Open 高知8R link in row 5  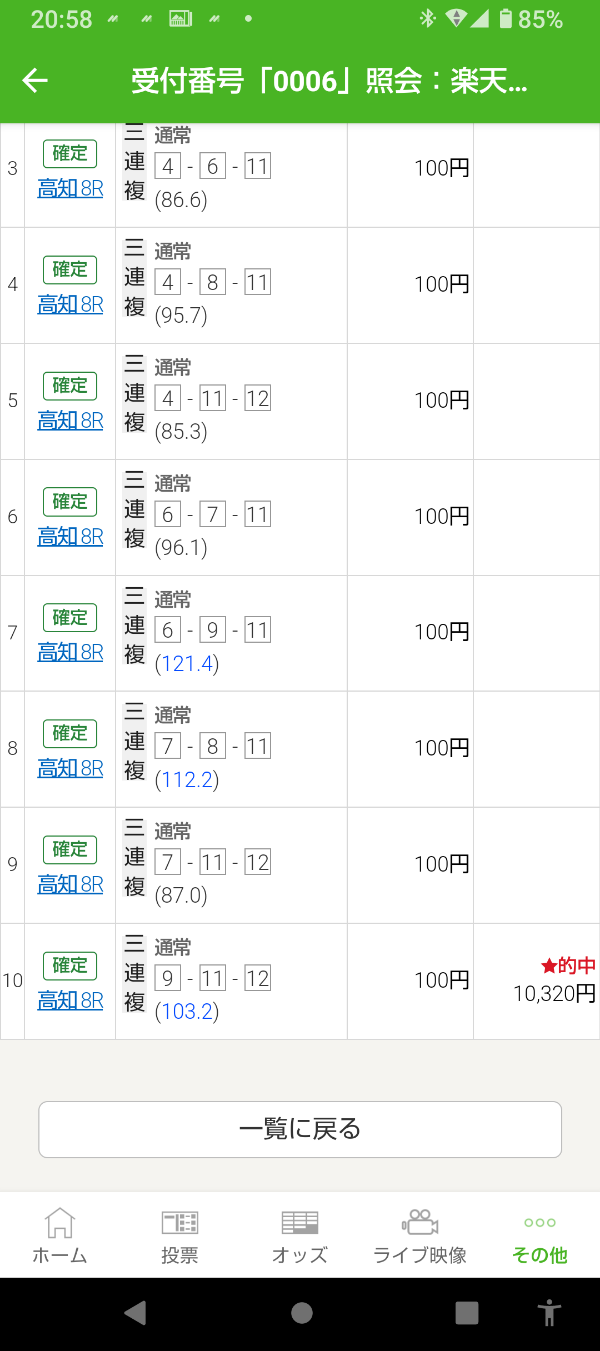click(70, 420)
